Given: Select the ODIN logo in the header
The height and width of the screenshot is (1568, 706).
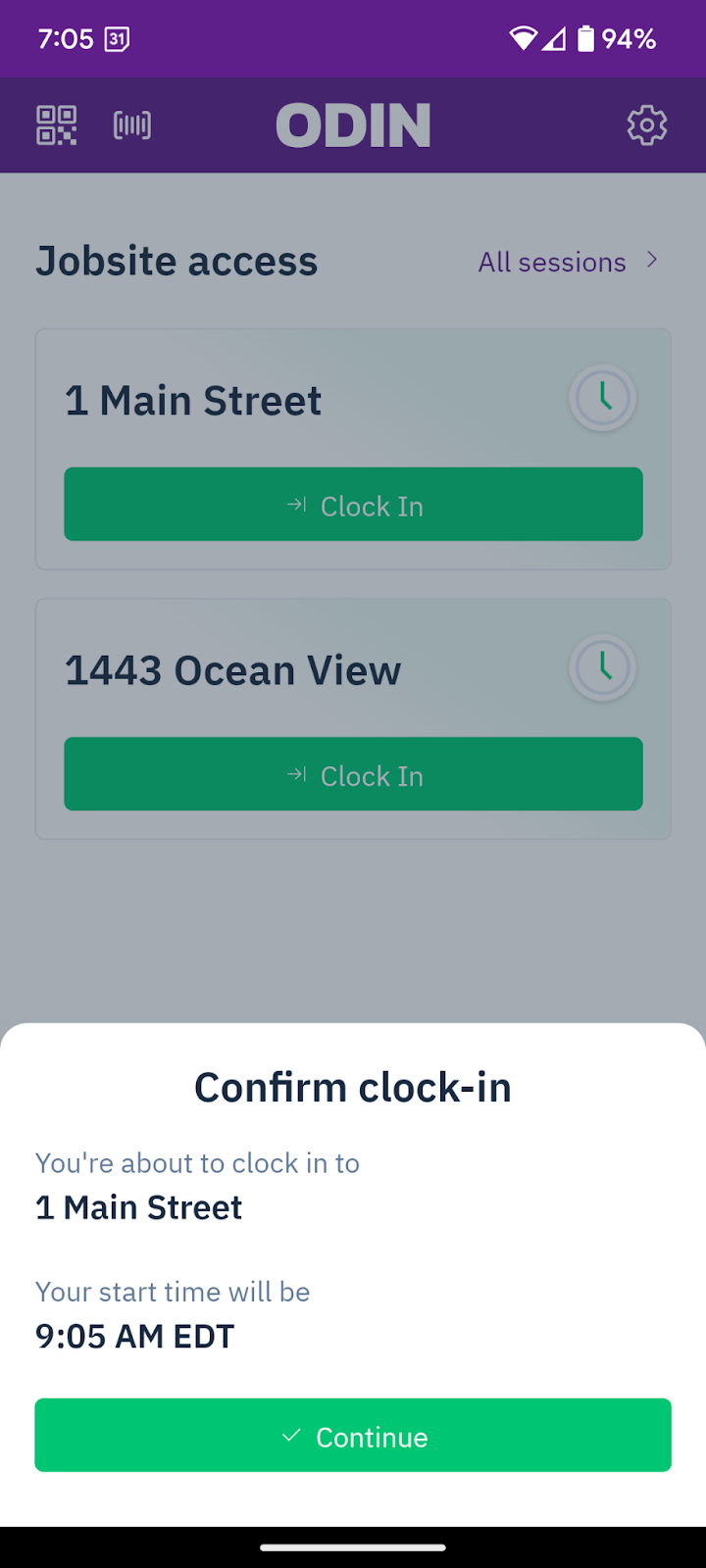Looking at the screenshot, I should tap(353, 124).
